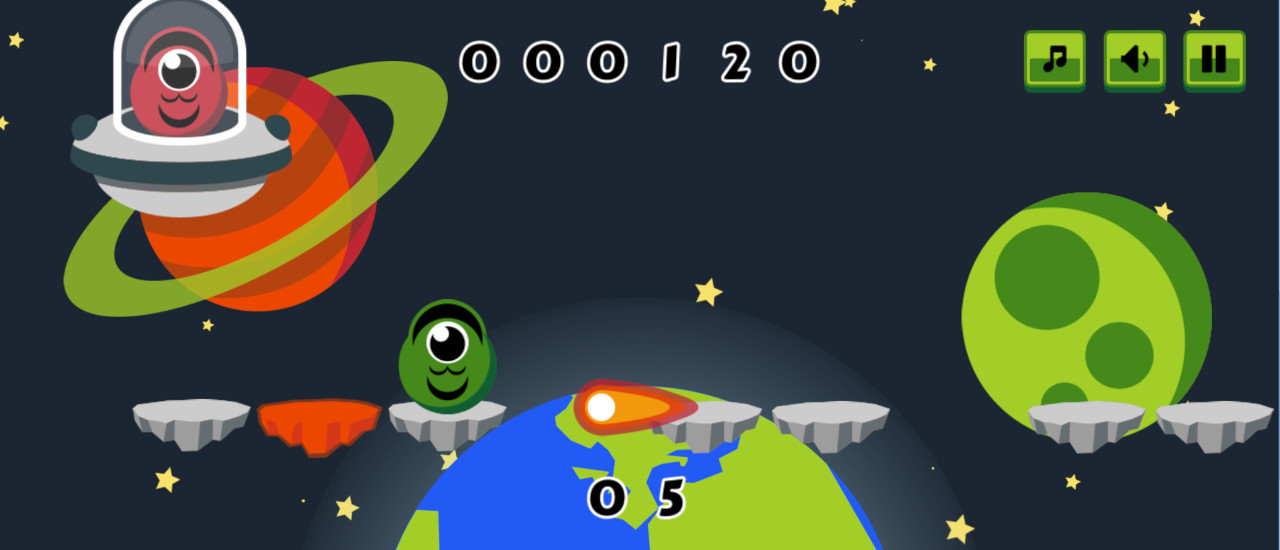Toggle the background music button
The height and width of the screenshot is (550, 1280).
pyautogui.click(x=1054, y=60)
